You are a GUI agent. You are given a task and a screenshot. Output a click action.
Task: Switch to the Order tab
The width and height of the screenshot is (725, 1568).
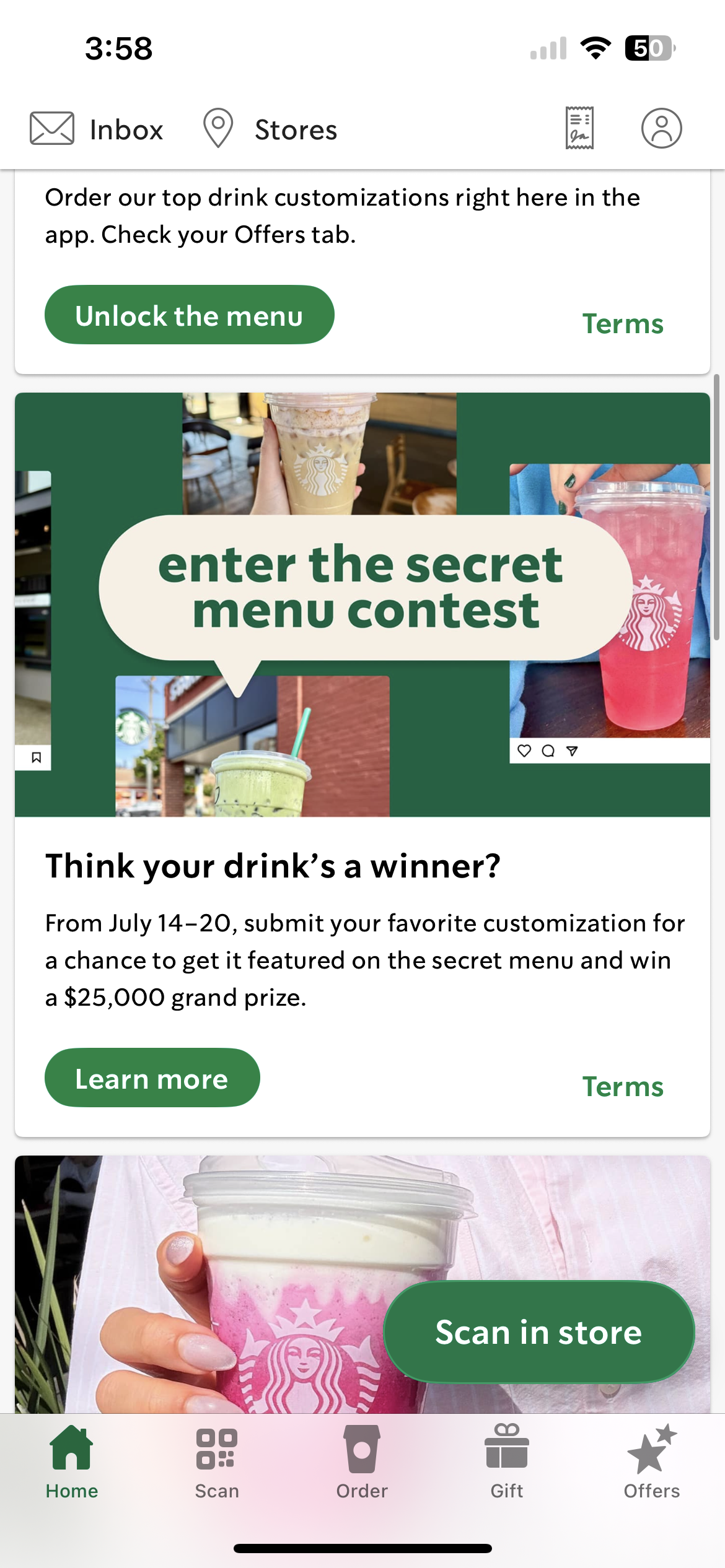[x=362, y=1463]
